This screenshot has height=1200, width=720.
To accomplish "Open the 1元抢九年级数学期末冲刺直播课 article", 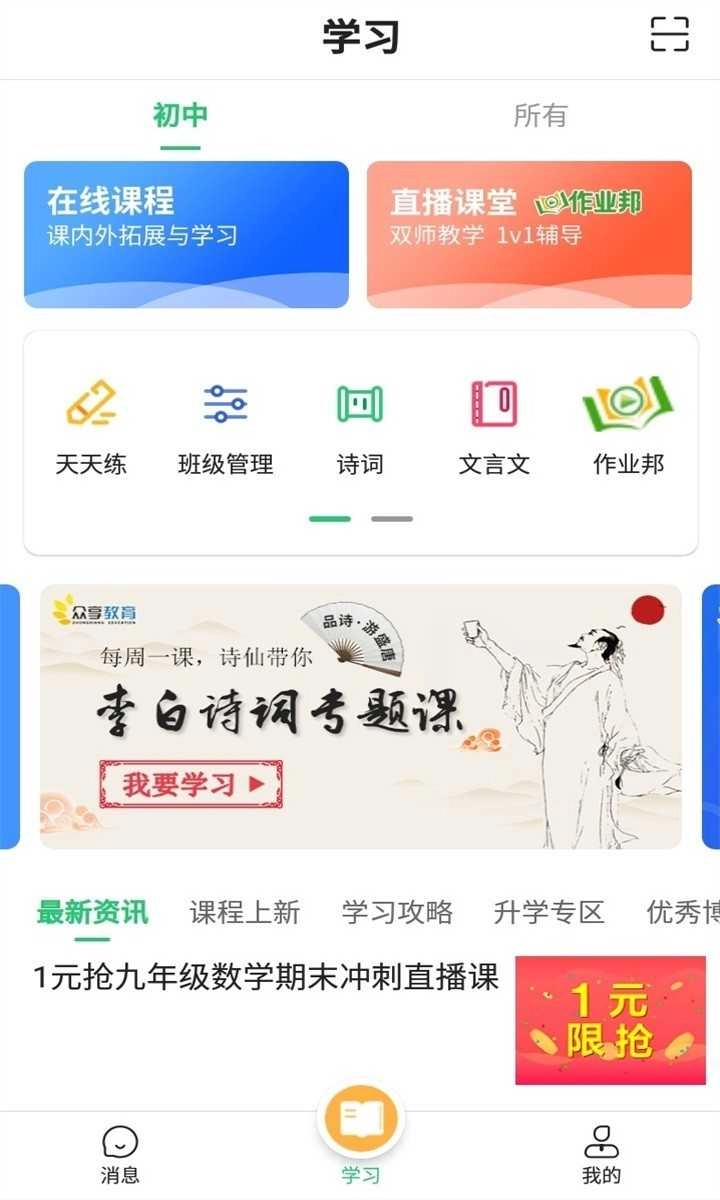I will pyautogui.click(x=266, y=977).
